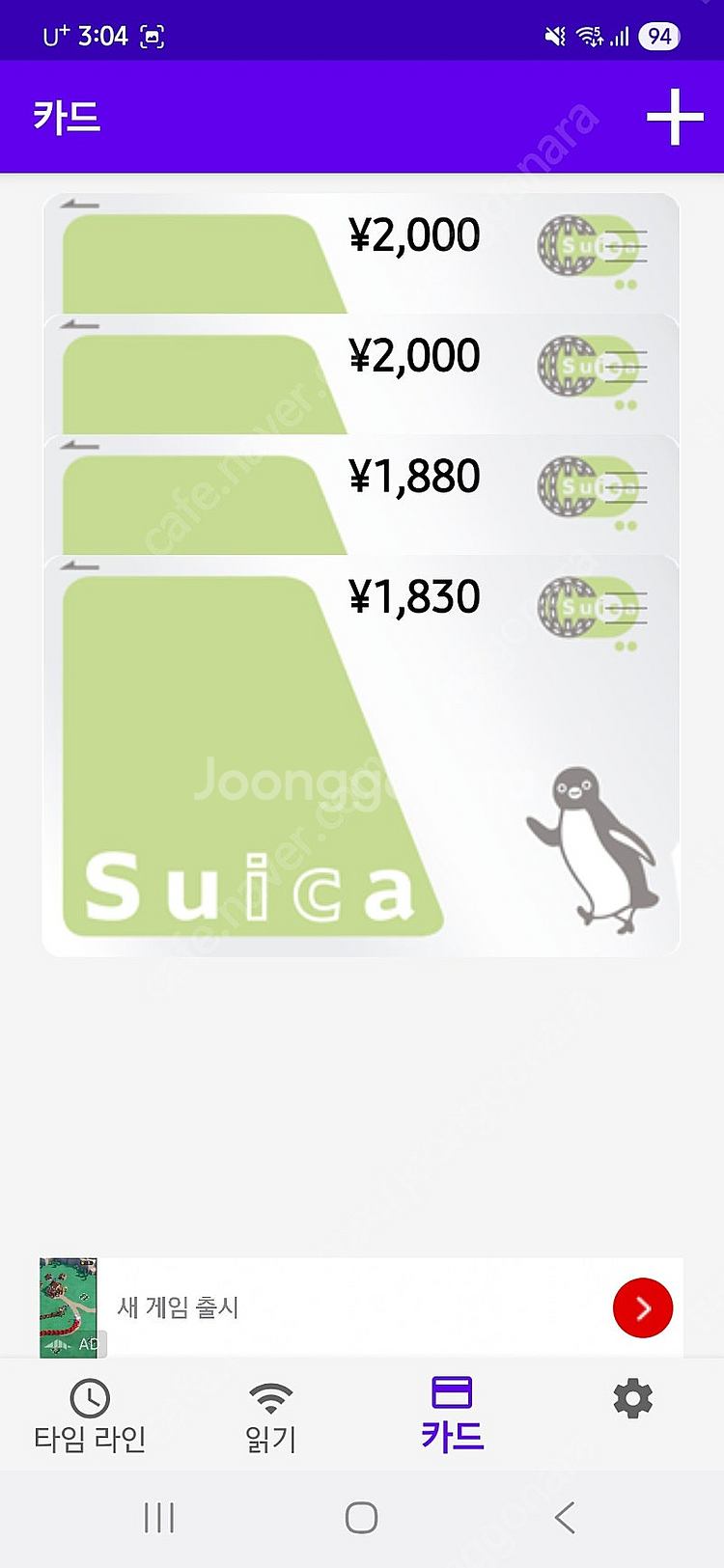Select the 카드 tab

452,1416
